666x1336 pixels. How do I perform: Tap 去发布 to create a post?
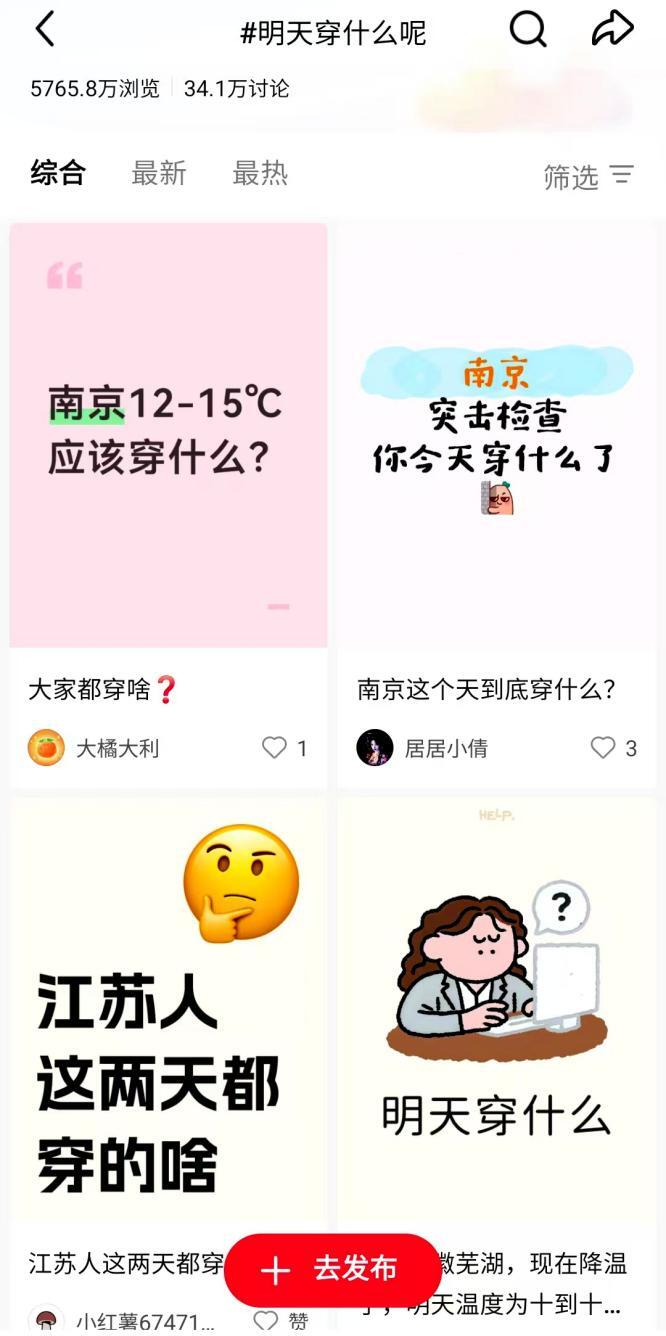click(333, 1269)
